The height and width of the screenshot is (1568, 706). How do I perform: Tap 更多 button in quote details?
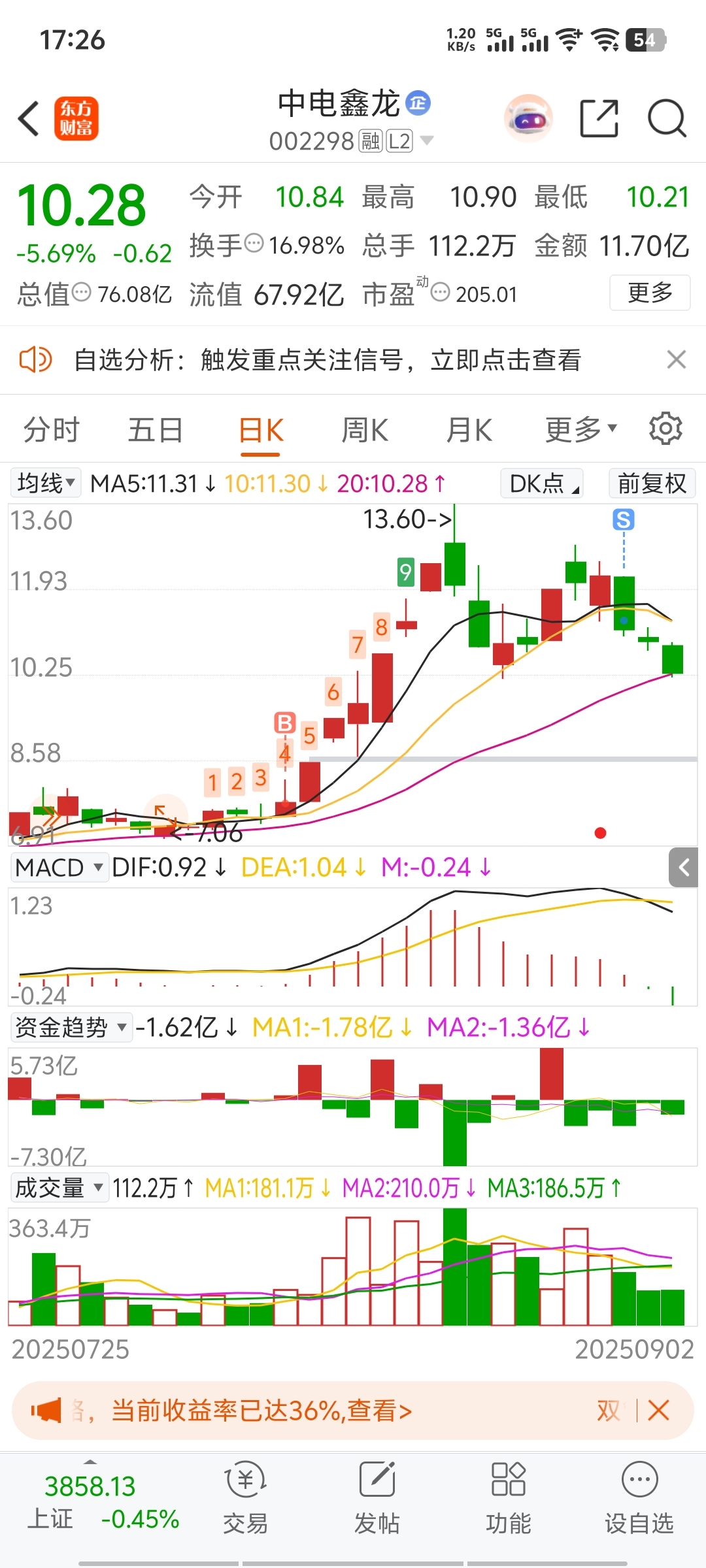click(x=649, y=293)
